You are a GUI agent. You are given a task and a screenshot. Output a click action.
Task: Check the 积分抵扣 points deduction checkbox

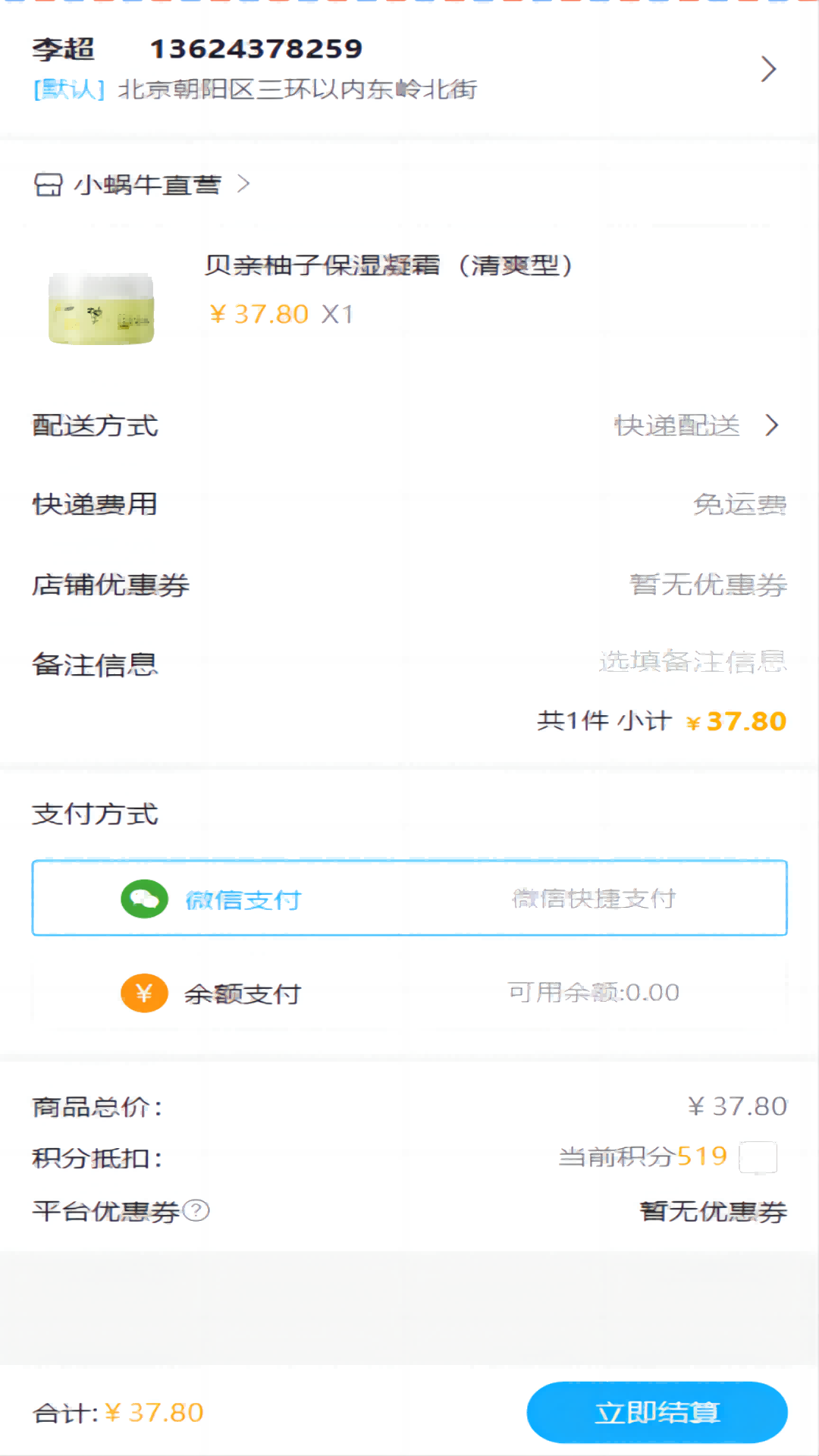tap(758, 1157)
